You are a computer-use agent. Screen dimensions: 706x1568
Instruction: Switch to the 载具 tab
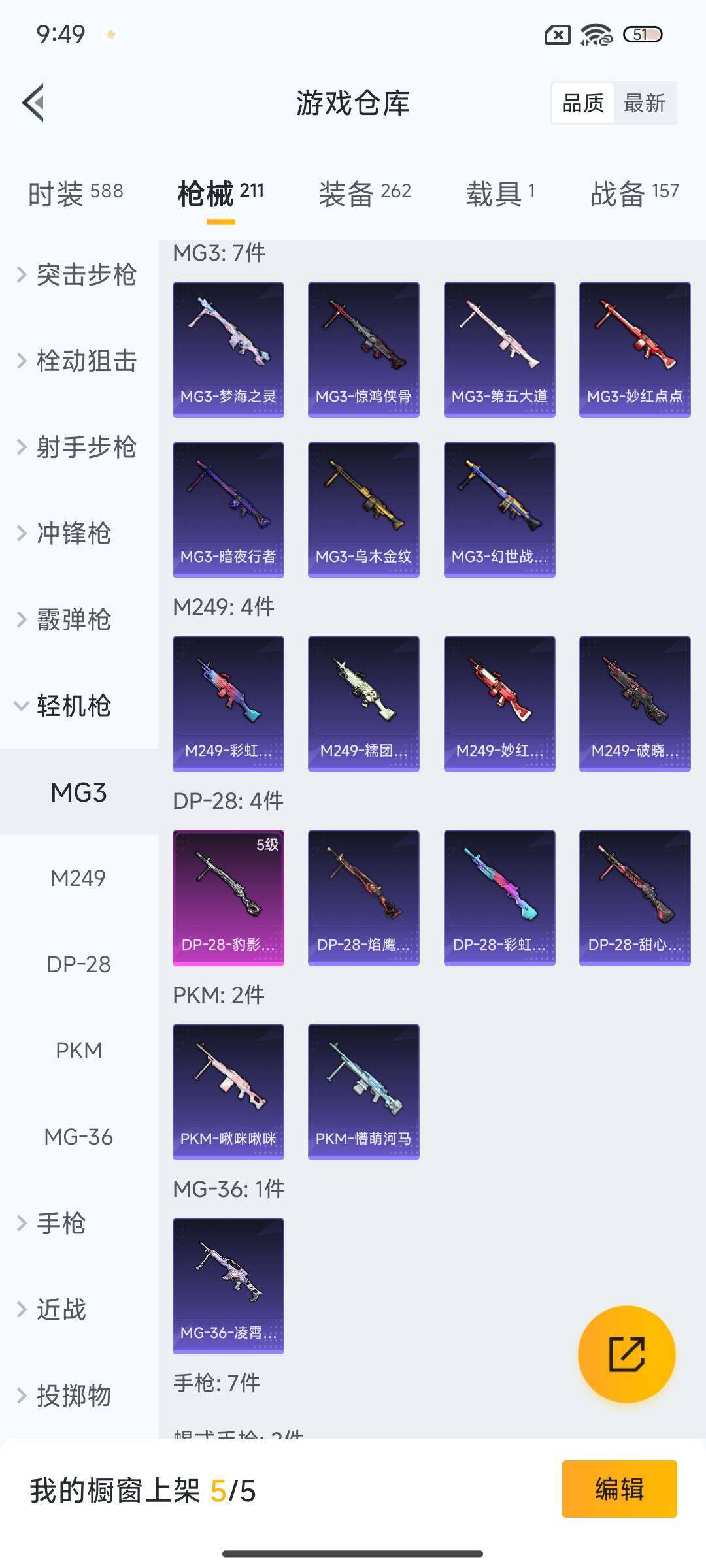pos(501,193)
